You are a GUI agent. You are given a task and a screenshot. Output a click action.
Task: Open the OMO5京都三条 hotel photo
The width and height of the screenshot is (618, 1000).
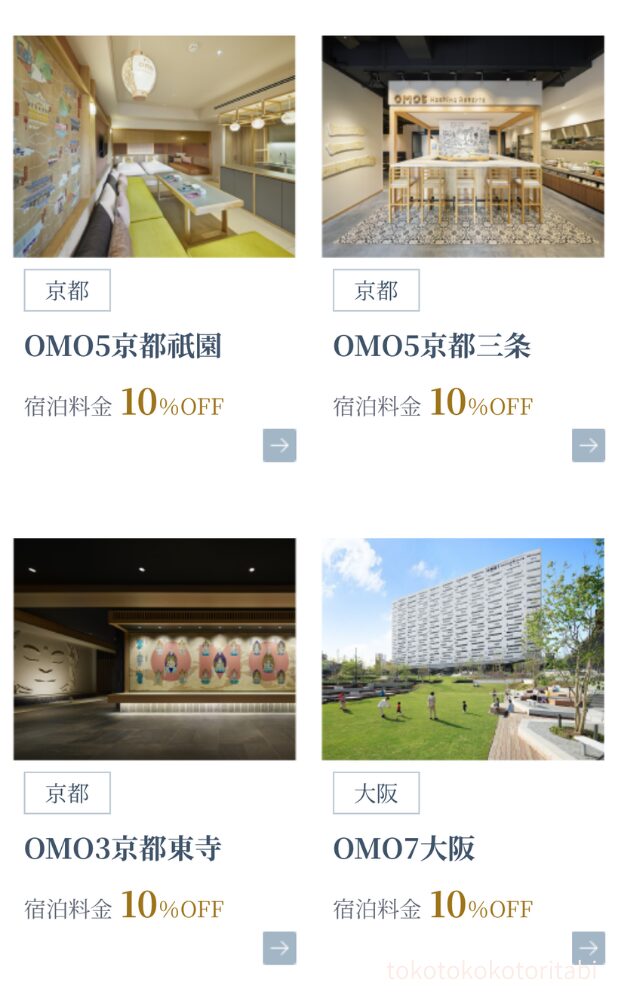click(x=463, y=147)
